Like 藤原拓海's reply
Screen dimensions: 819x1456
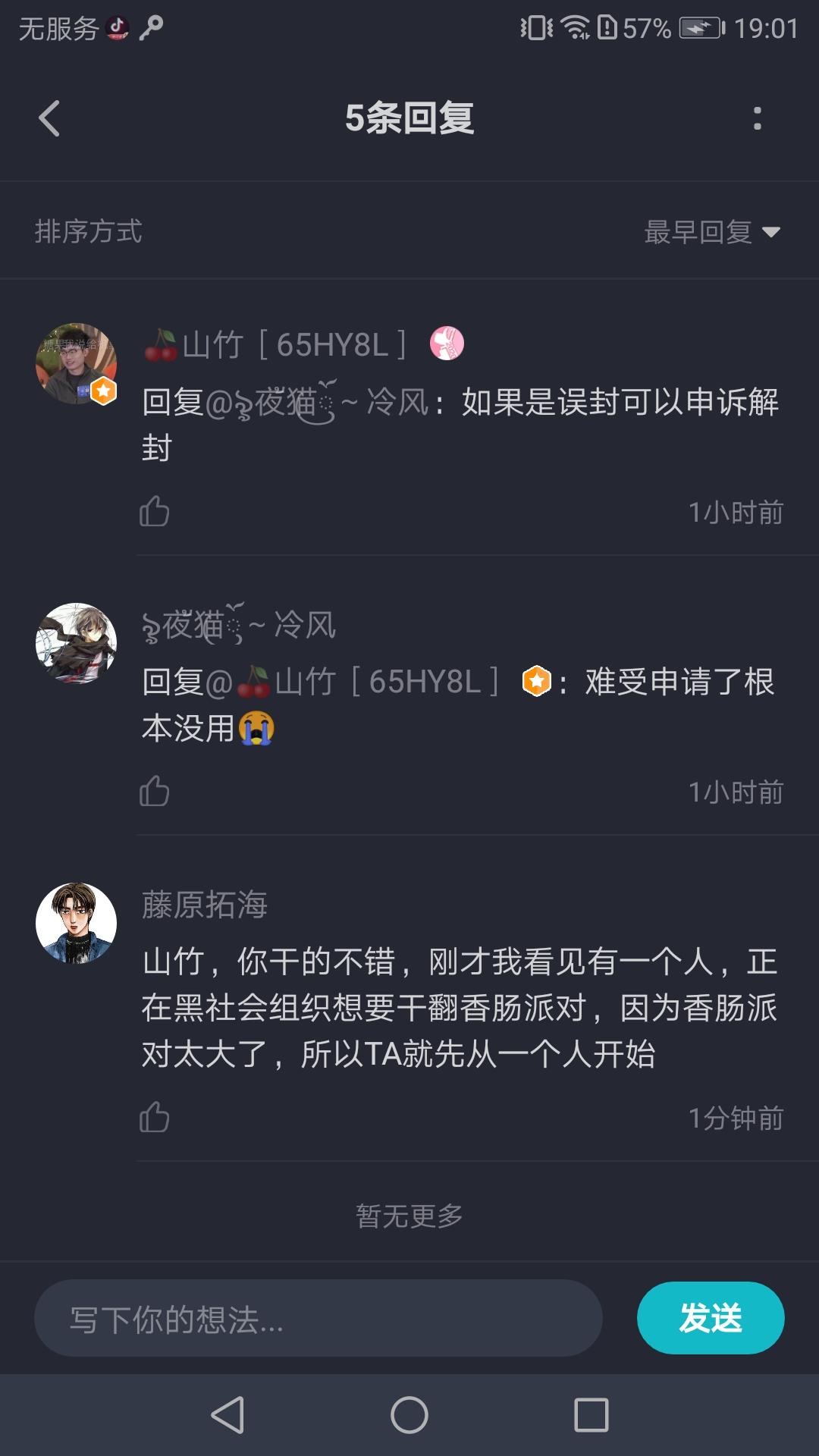[154, 1118]
